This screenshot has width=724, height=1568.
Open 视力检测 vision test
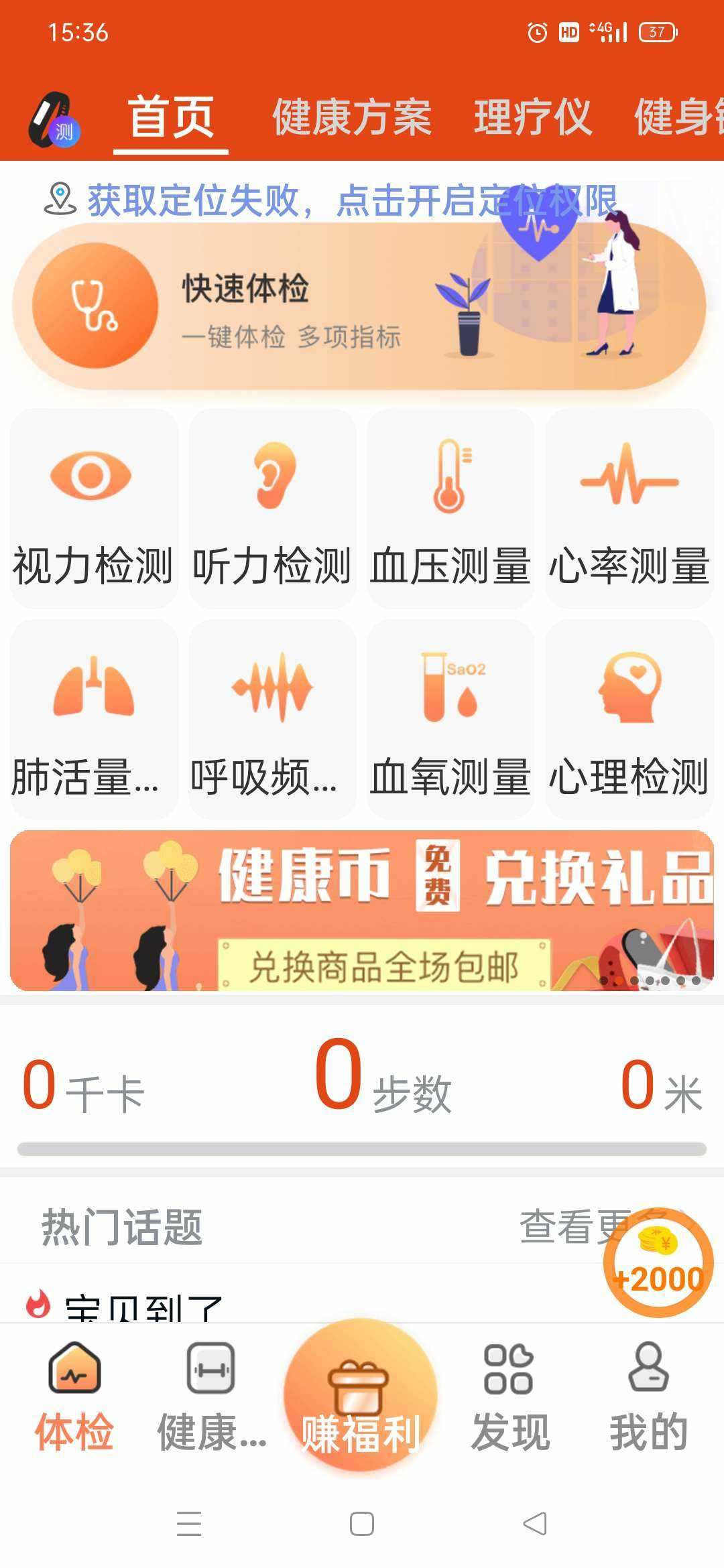pyautogui.click(x=93, y=508)
